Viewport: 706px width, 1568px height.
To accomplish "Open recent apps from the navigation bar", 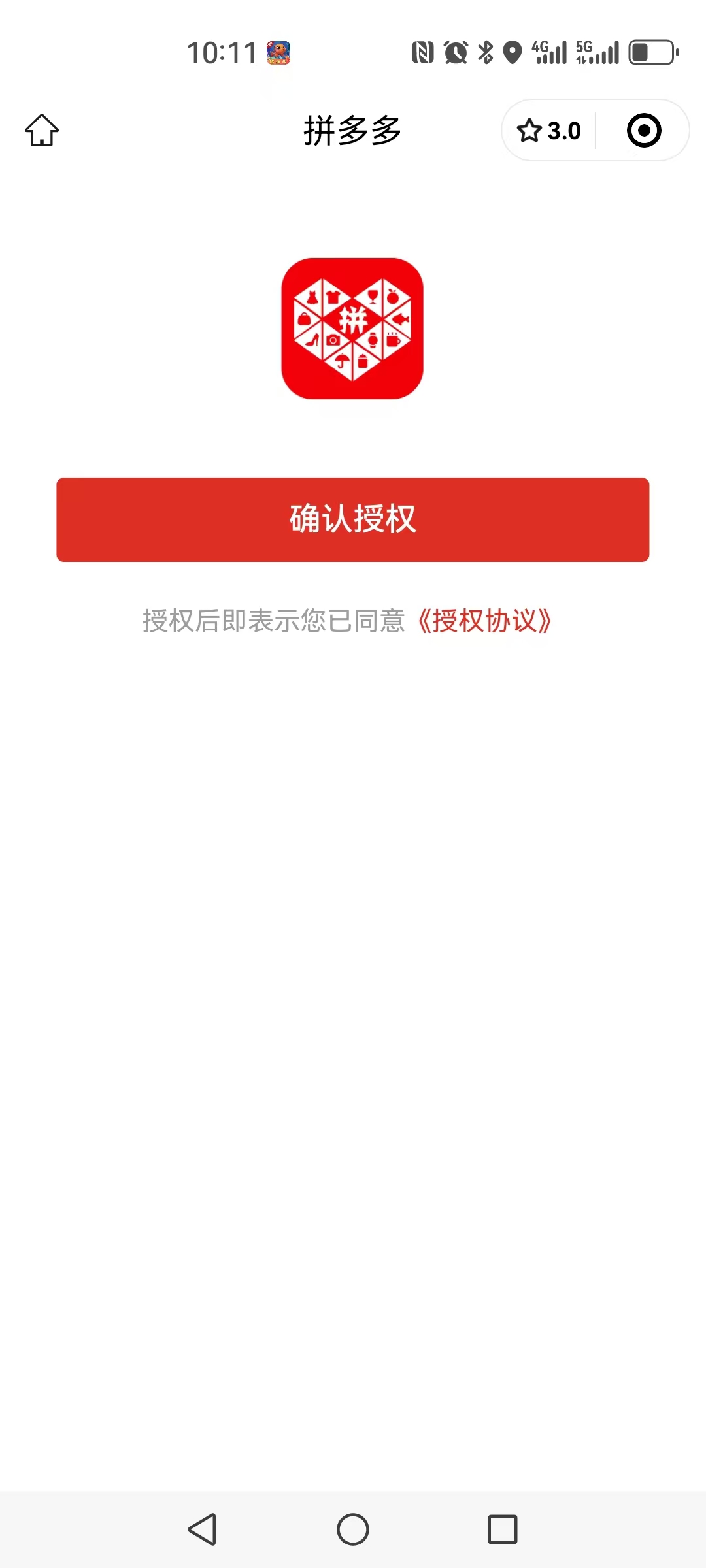I will (503, 1529).
